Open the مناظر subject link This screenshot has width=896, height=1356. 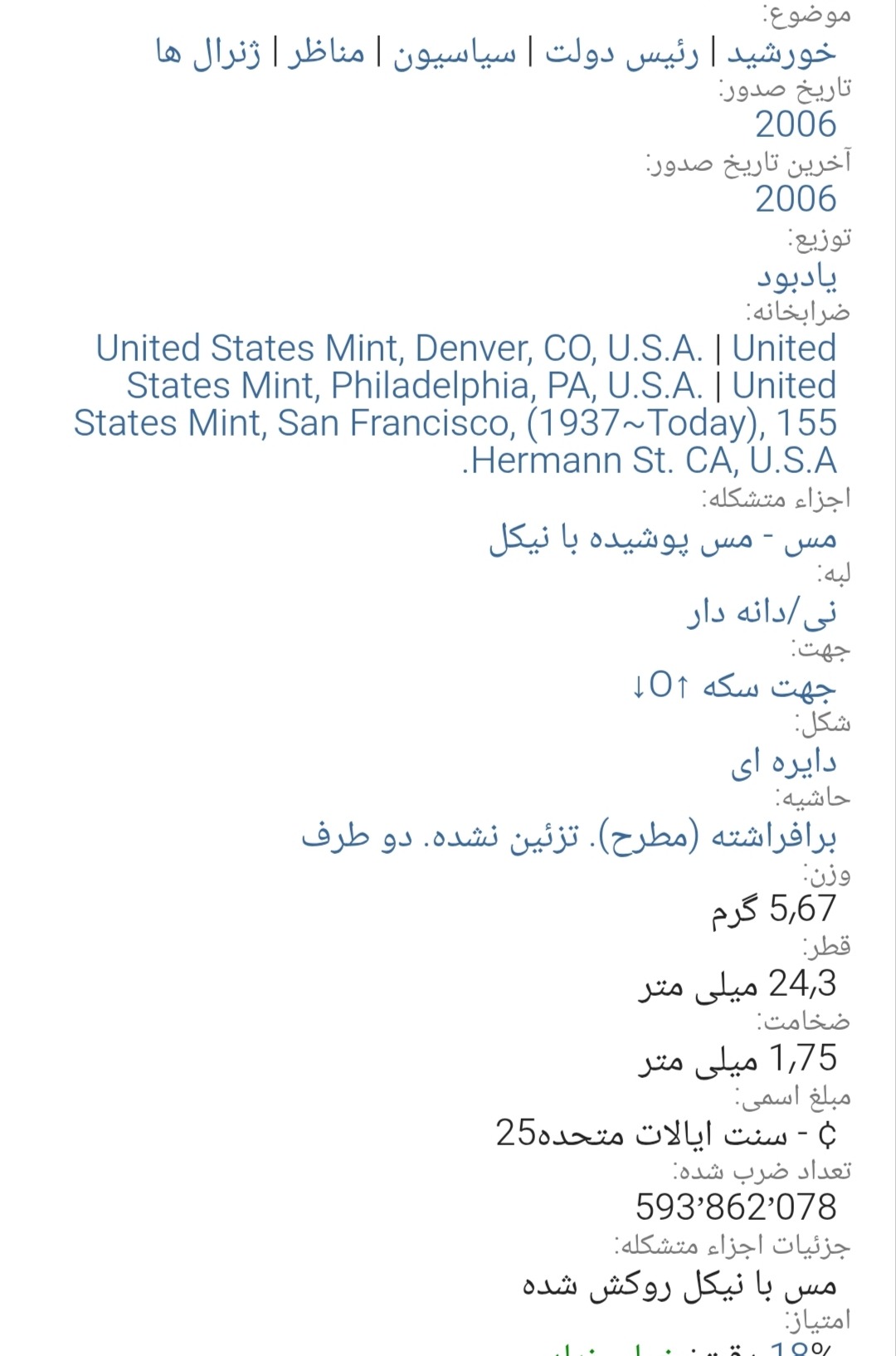pos(326,54)
